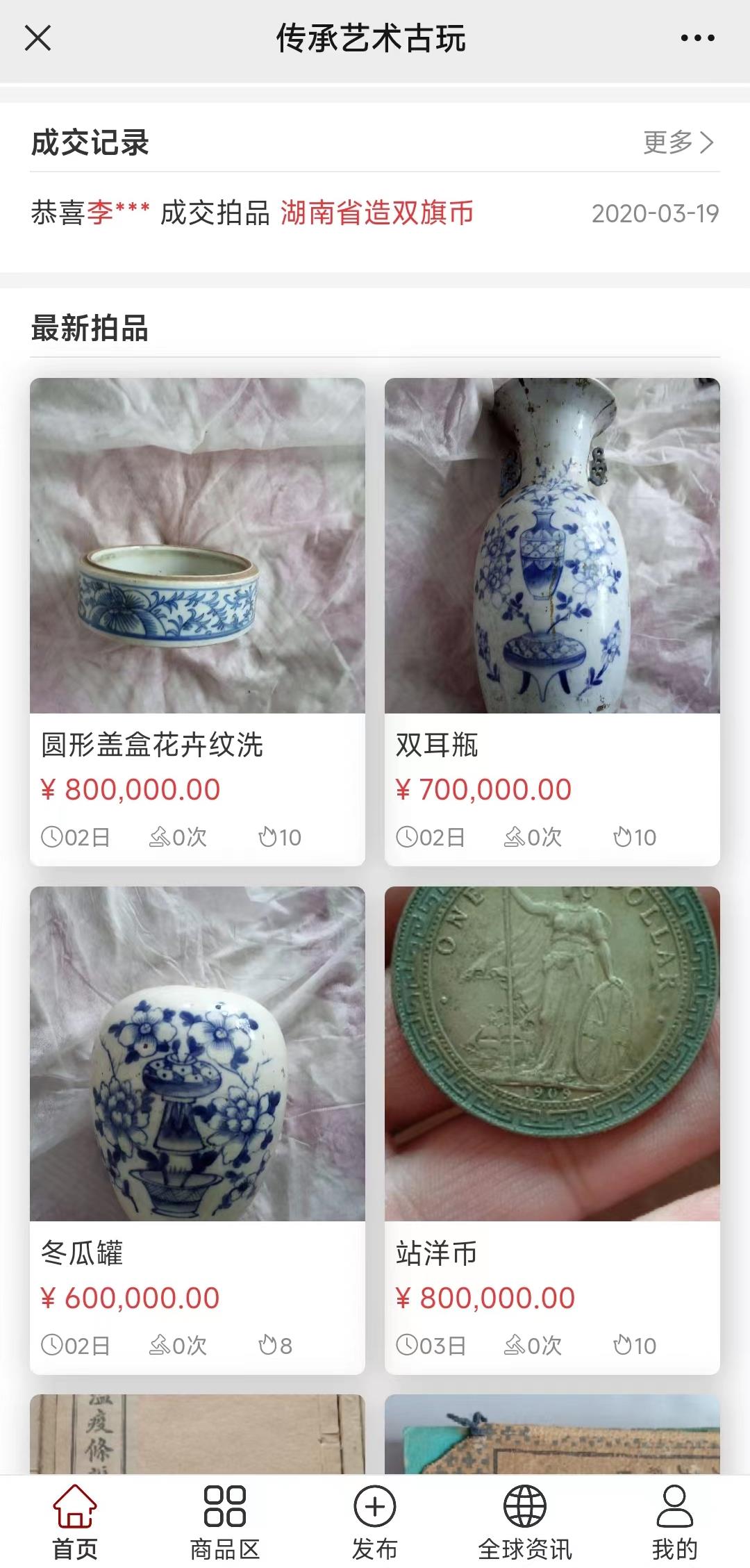Go to the 首页 tab
The width and height of the screenshot is (750, 1568).
(75, 1521)
